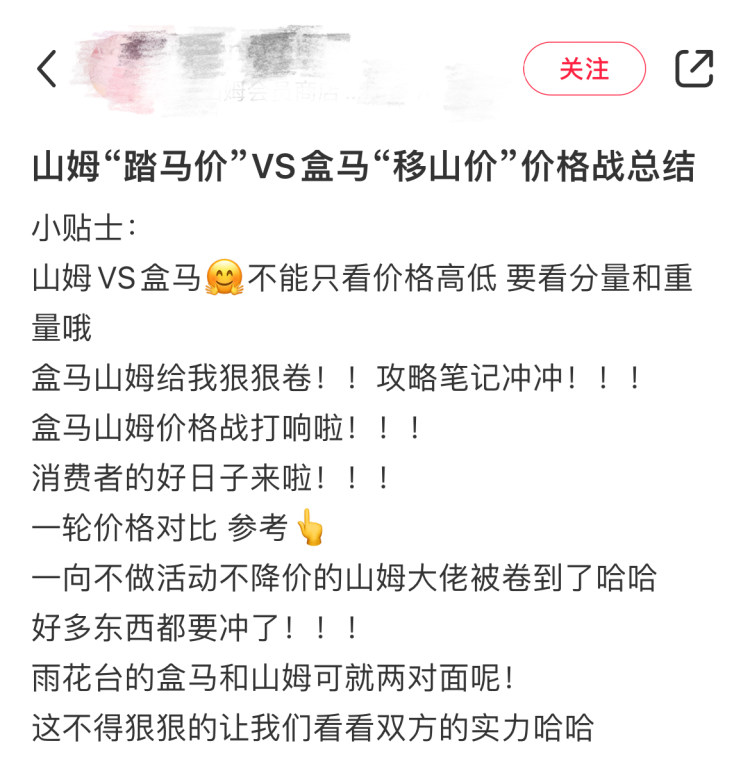Image resolution: width=750 pixels, height=757 pixels.
Task: Follow the author with 关注 button
Action: (x=584, y=69)
